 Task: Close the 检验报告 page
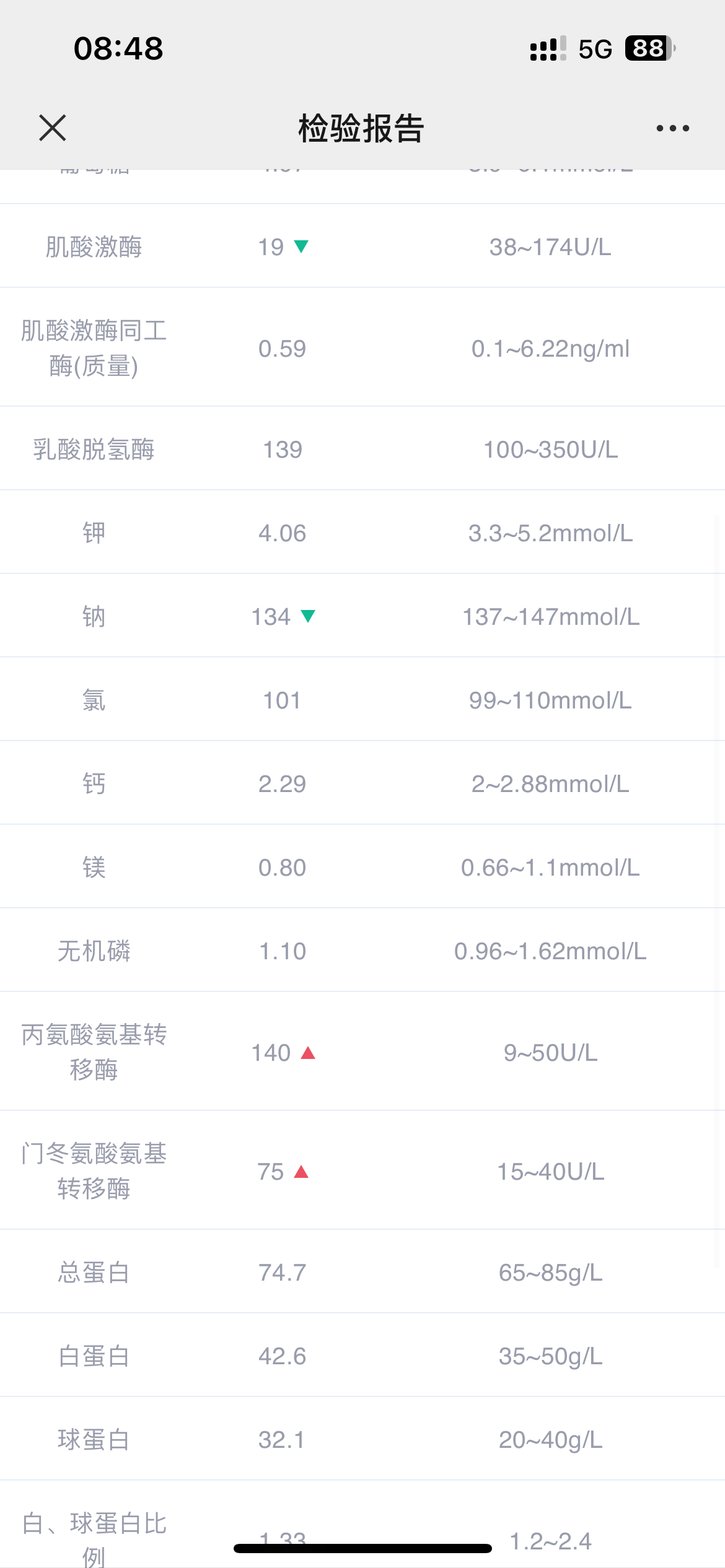point(53,128)
